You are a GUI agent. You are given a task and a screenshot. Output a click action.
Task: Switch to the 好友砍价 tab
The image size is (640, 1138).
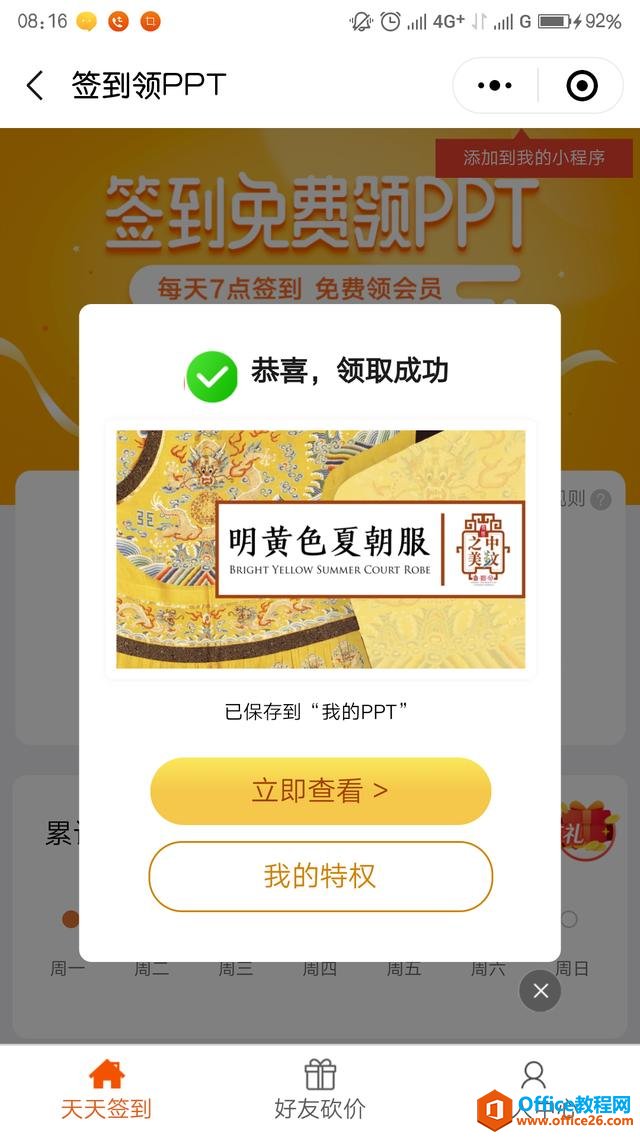(x=320, y=1090)
